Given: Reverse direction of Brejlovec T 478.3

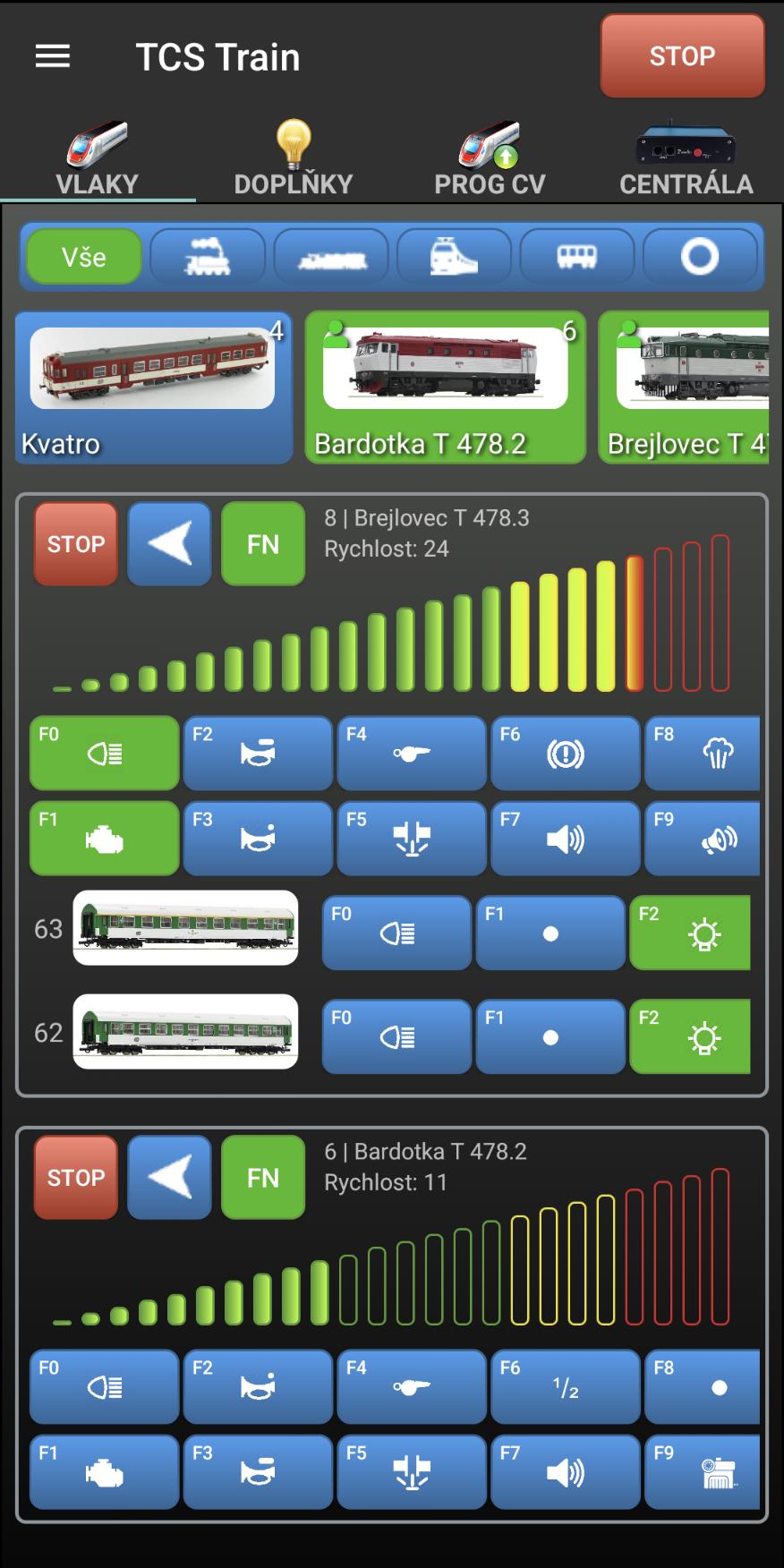Looking at the screenshot, I should click(x=169, y=544).
